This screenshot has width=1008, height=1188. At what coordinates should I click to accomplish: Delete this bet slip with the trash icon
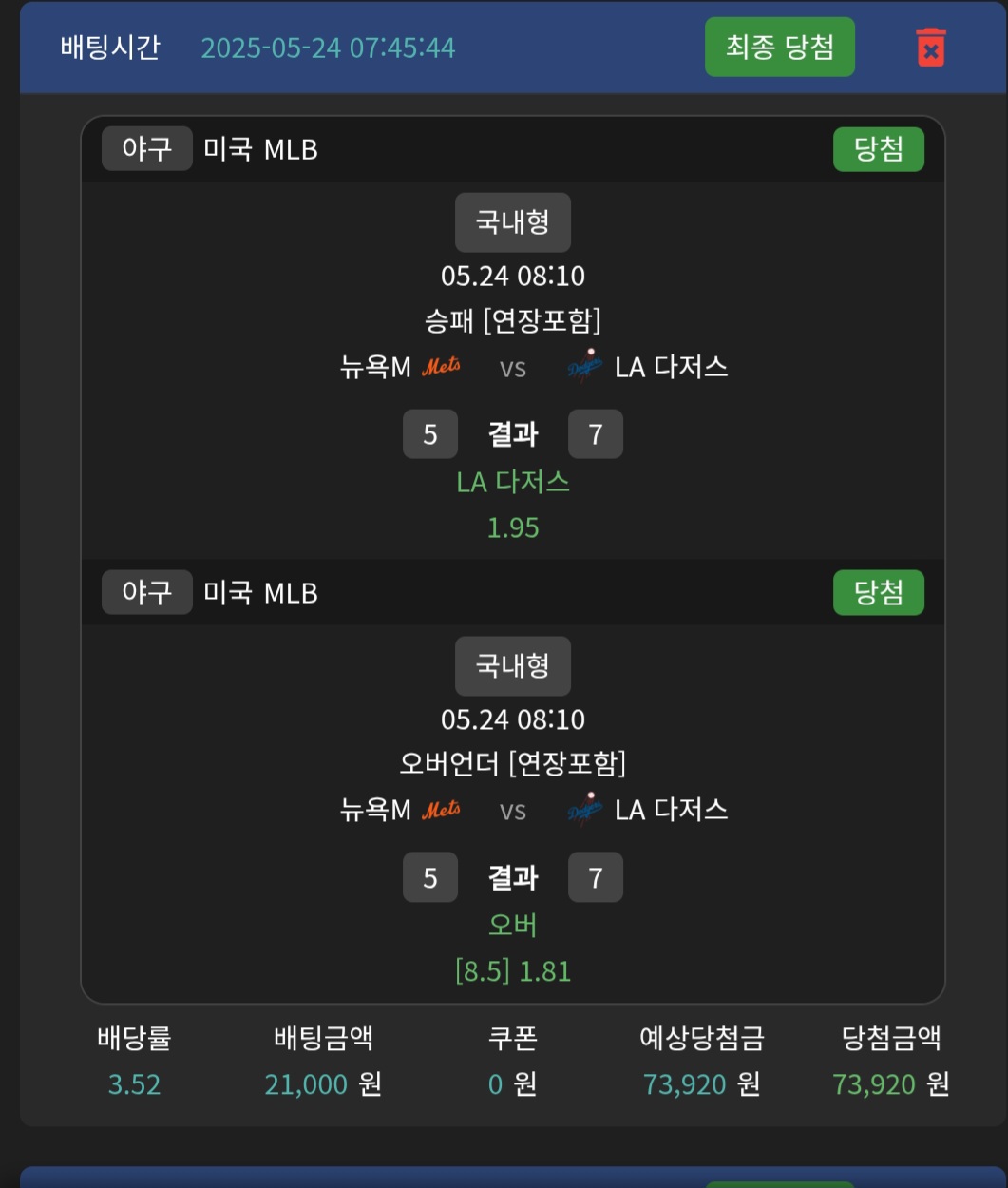[x=930, y=48]
